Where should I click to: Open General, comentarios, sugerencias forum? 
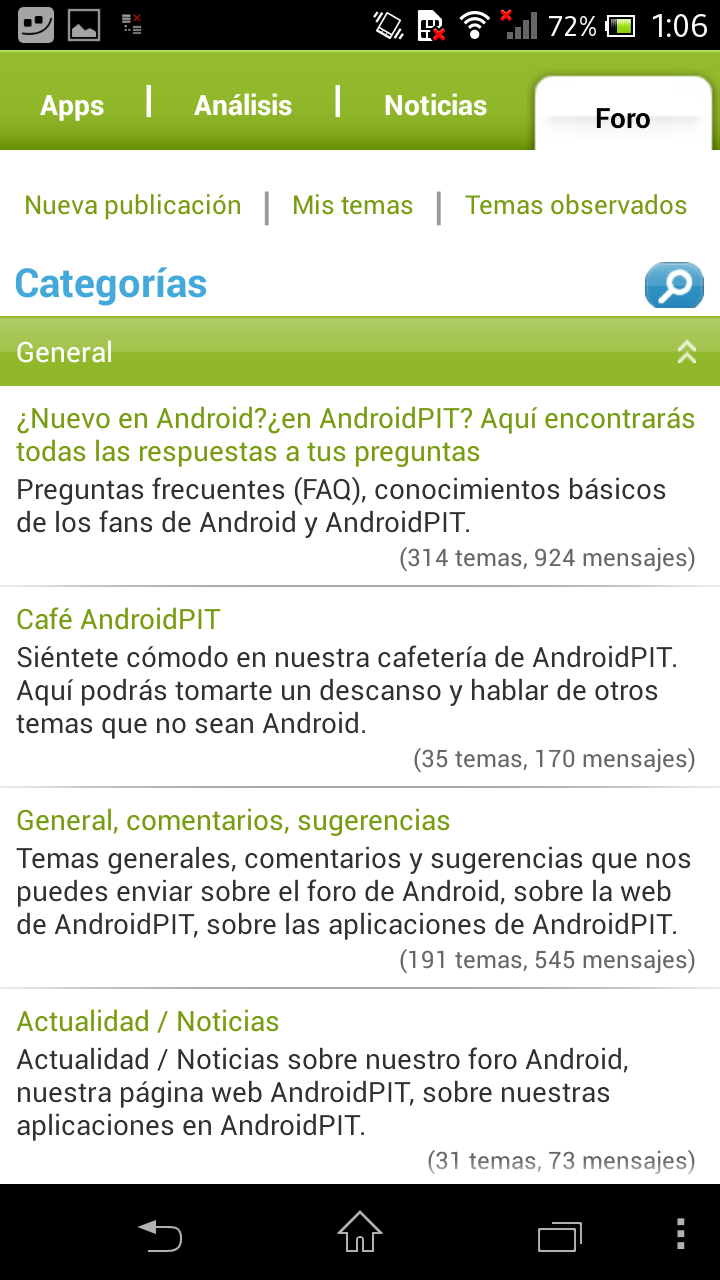click(x=233, y=821)
